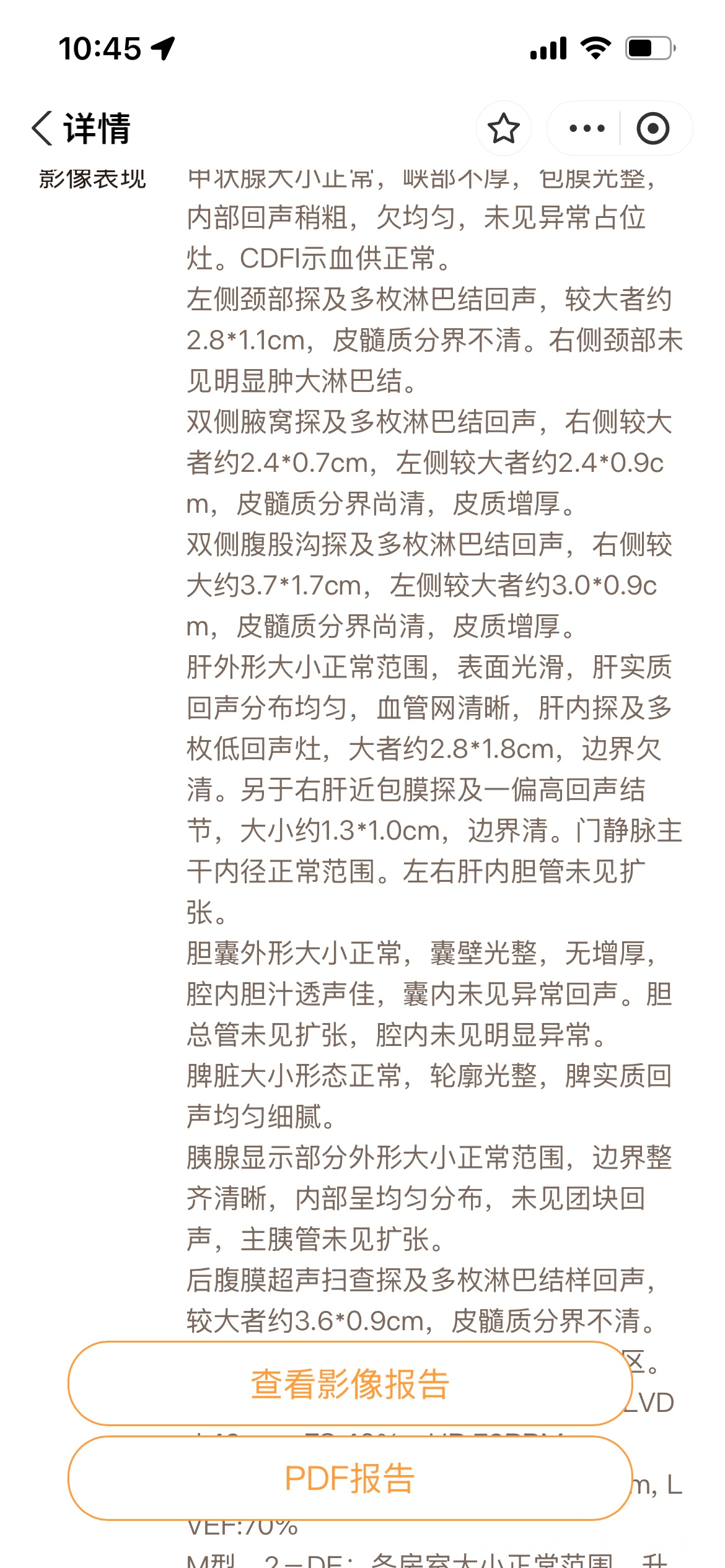The height and width of the screenshot is (1568, 725).
Task: Close the mini program via circle icon
Action: point(653,129)
